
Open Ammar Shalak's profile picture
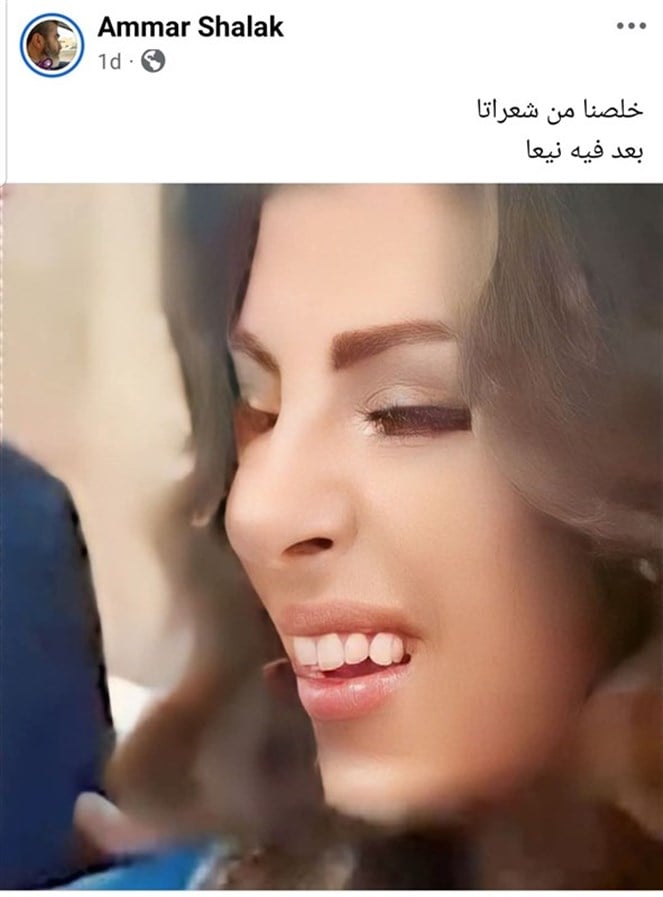(52, 44)
